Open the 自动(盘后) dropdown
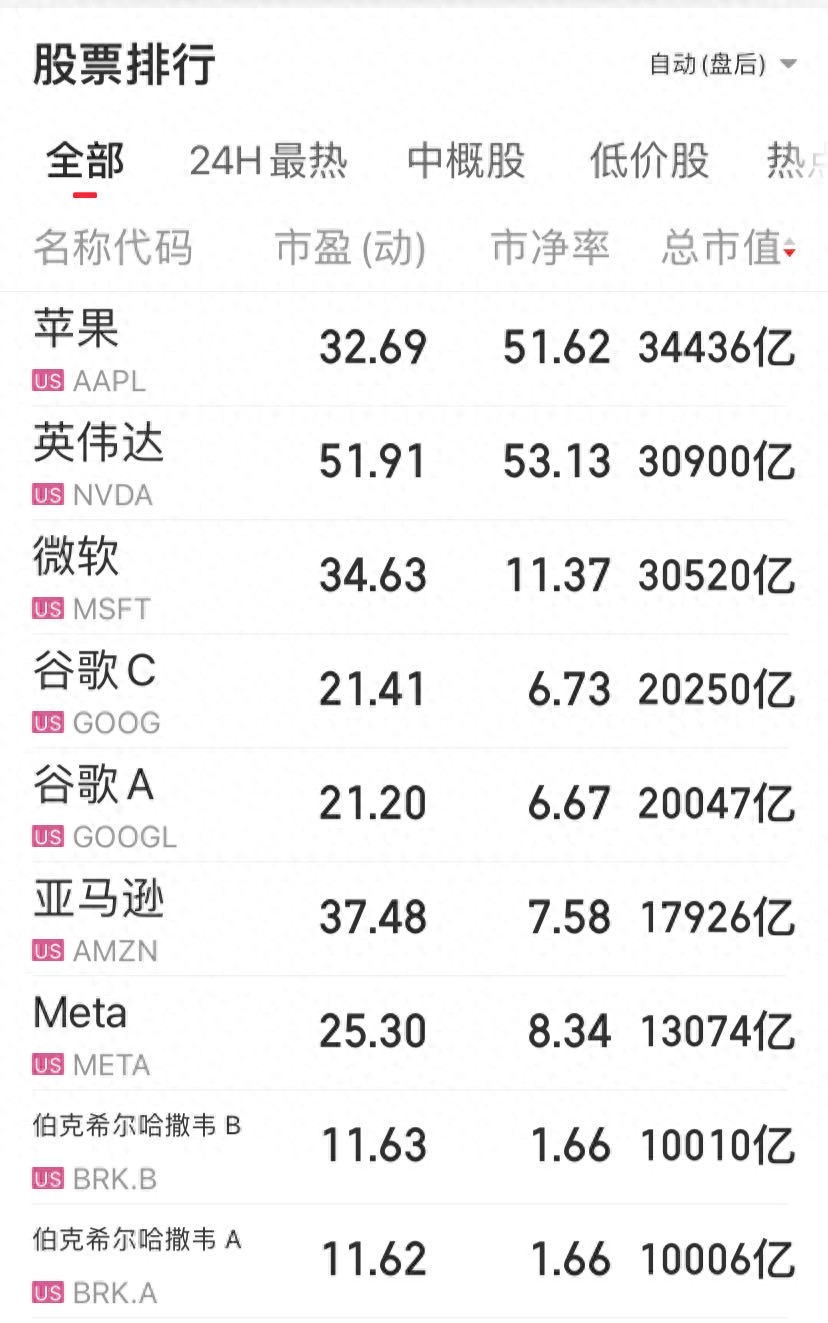This screenshot has height=1323, width=828. (722, 65)
